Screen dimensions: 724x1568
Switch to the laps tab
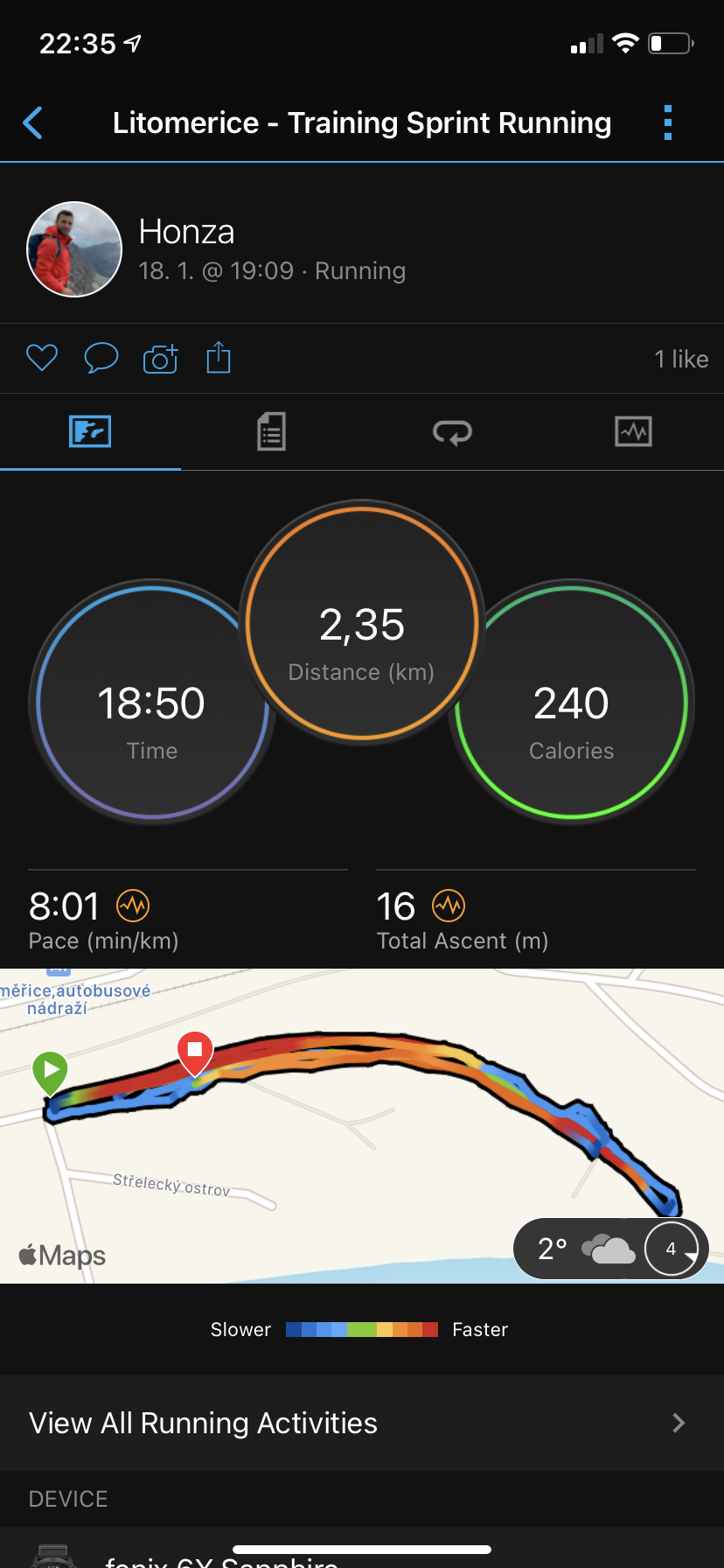(x=452, y=431)
